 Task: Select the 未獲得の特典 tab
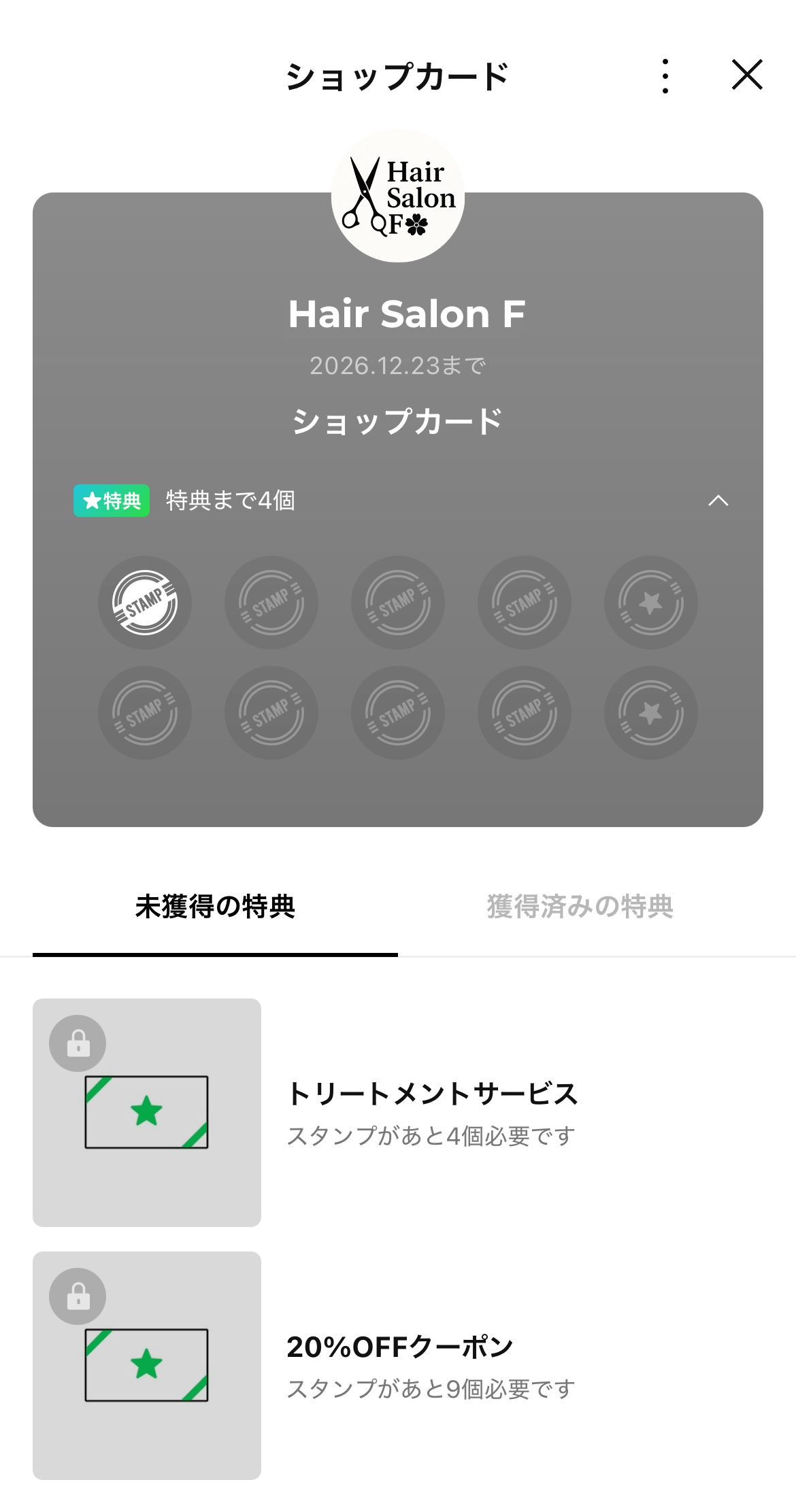(x=215, y=907)
